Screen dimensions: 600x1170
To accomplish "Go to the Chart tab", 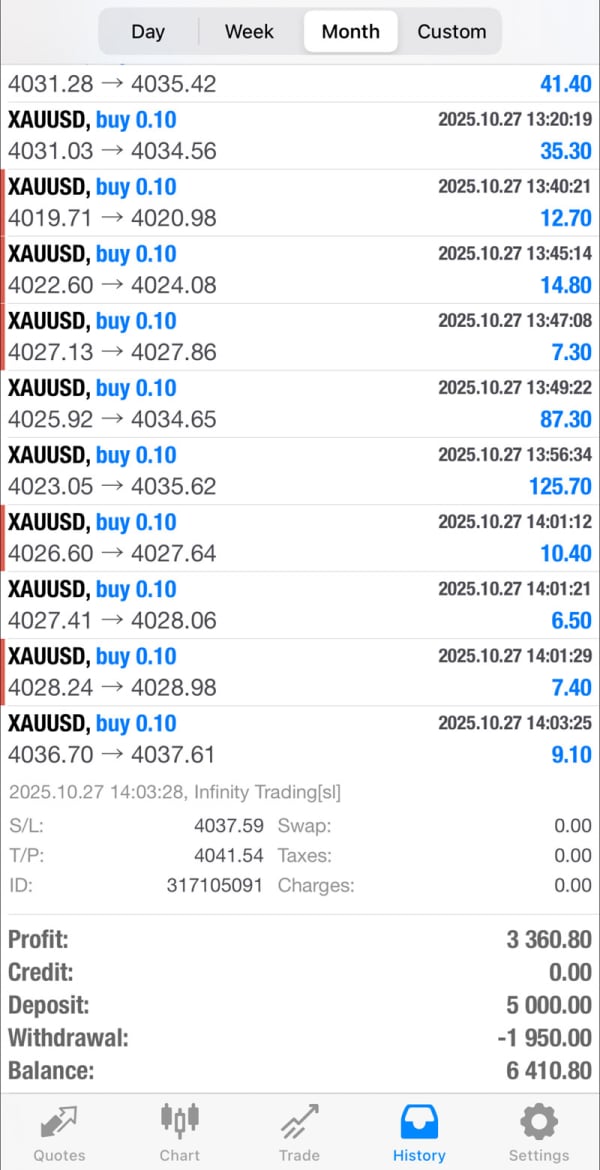I will (x=180, y=1132).
